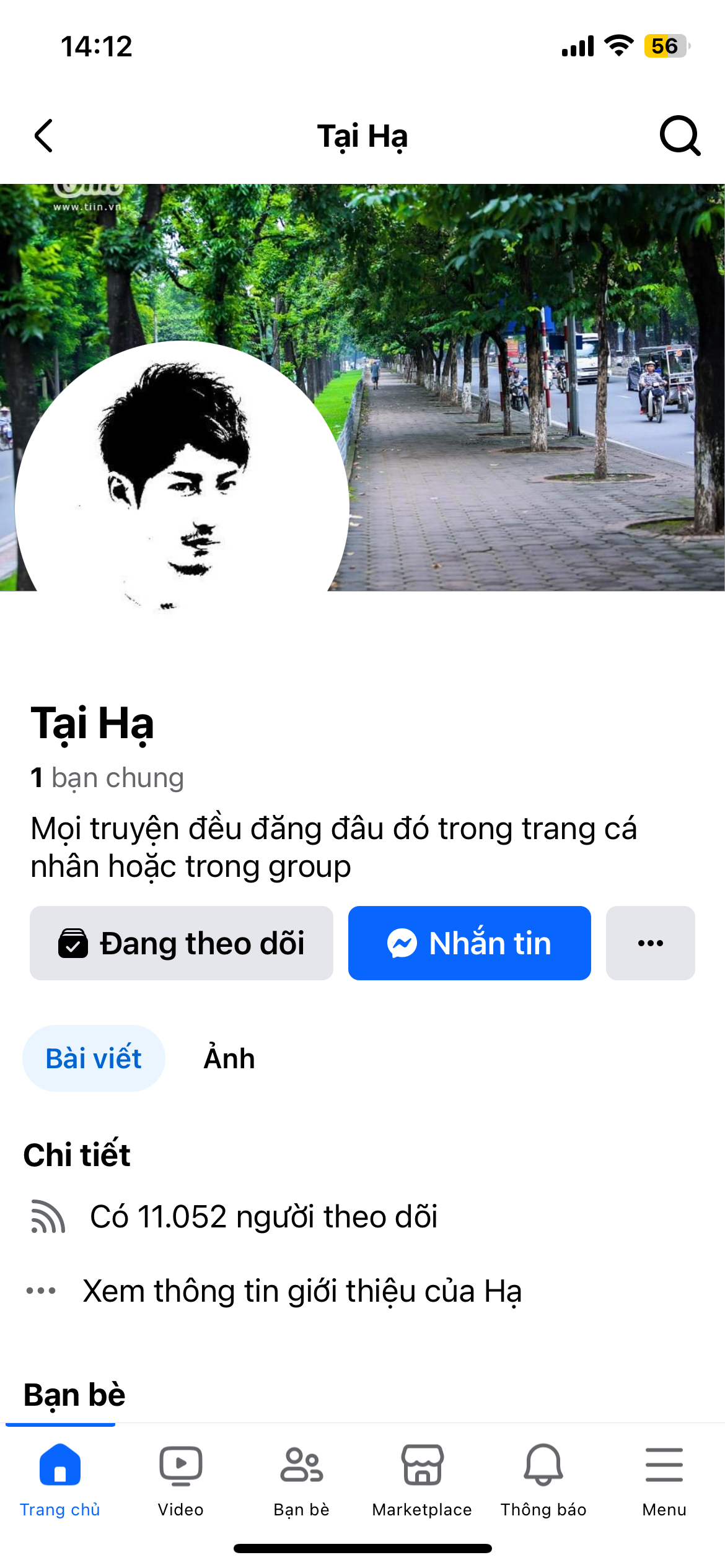Open the Menu tab
The image size is (725, 1568).
coord(664,1479)
